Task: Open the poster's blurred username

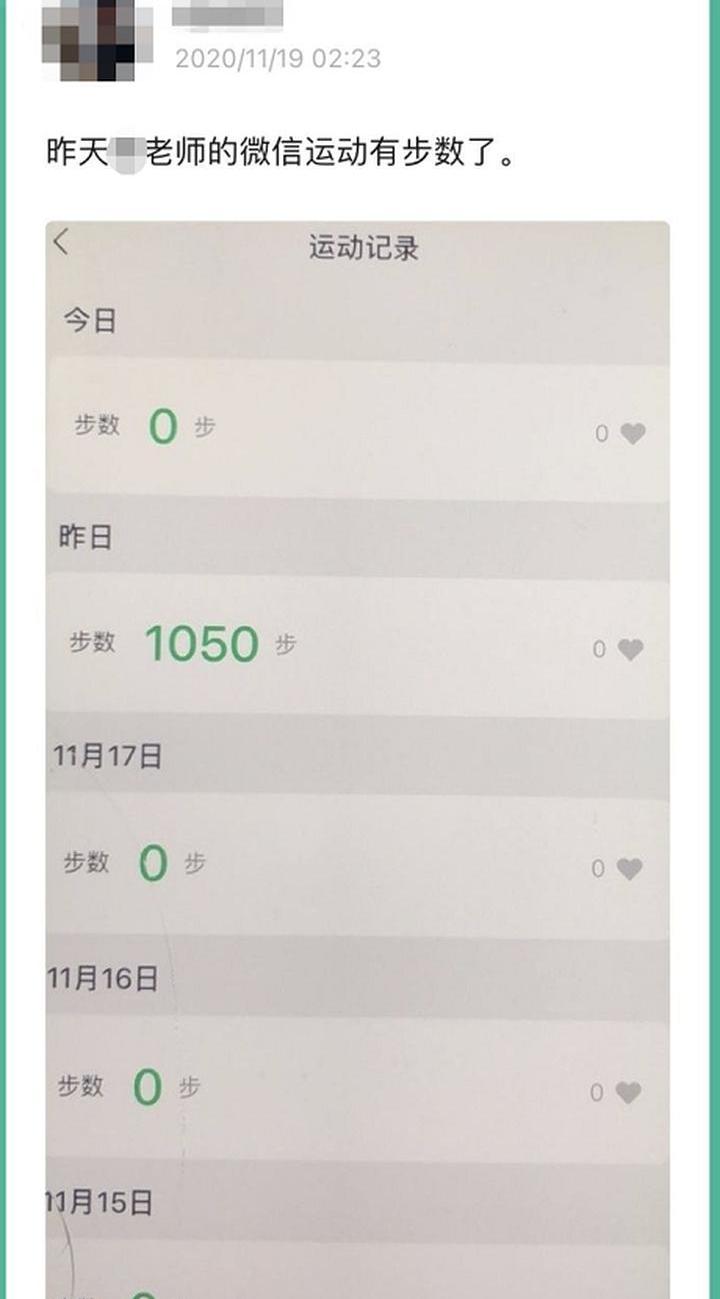Action: [228, 17]
